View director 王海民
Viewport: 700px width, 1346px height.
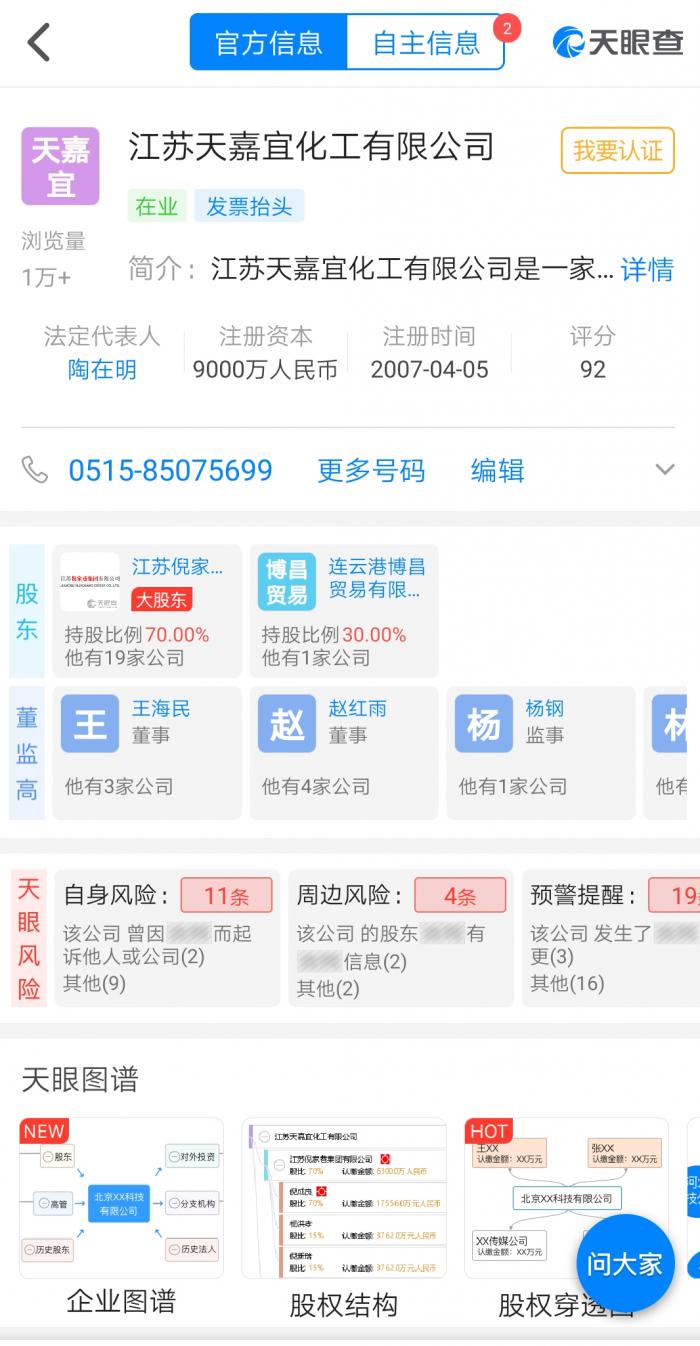pyautogui.click(x=149, y=751)
